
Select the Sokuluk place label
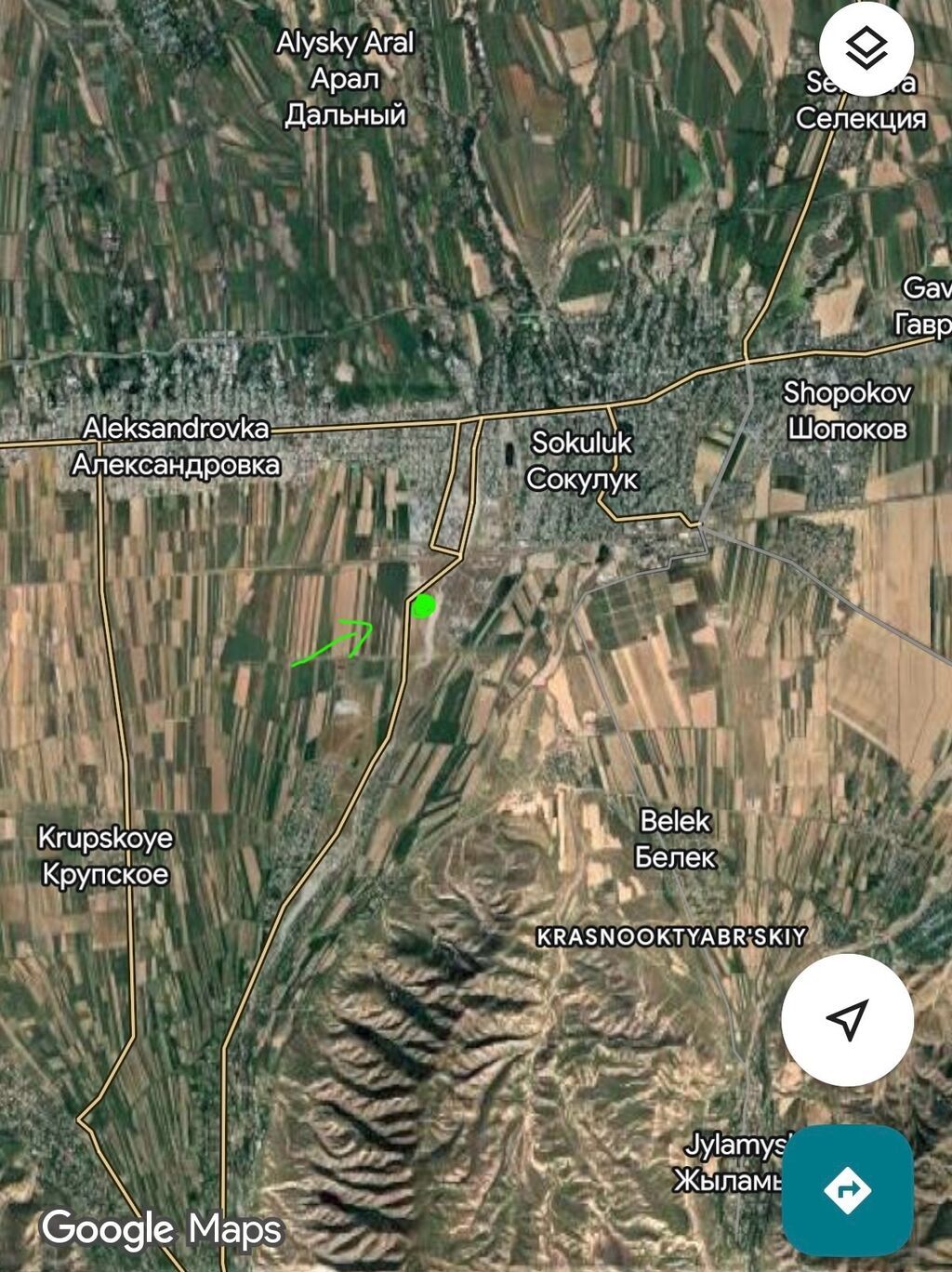[x=582, y=460]
